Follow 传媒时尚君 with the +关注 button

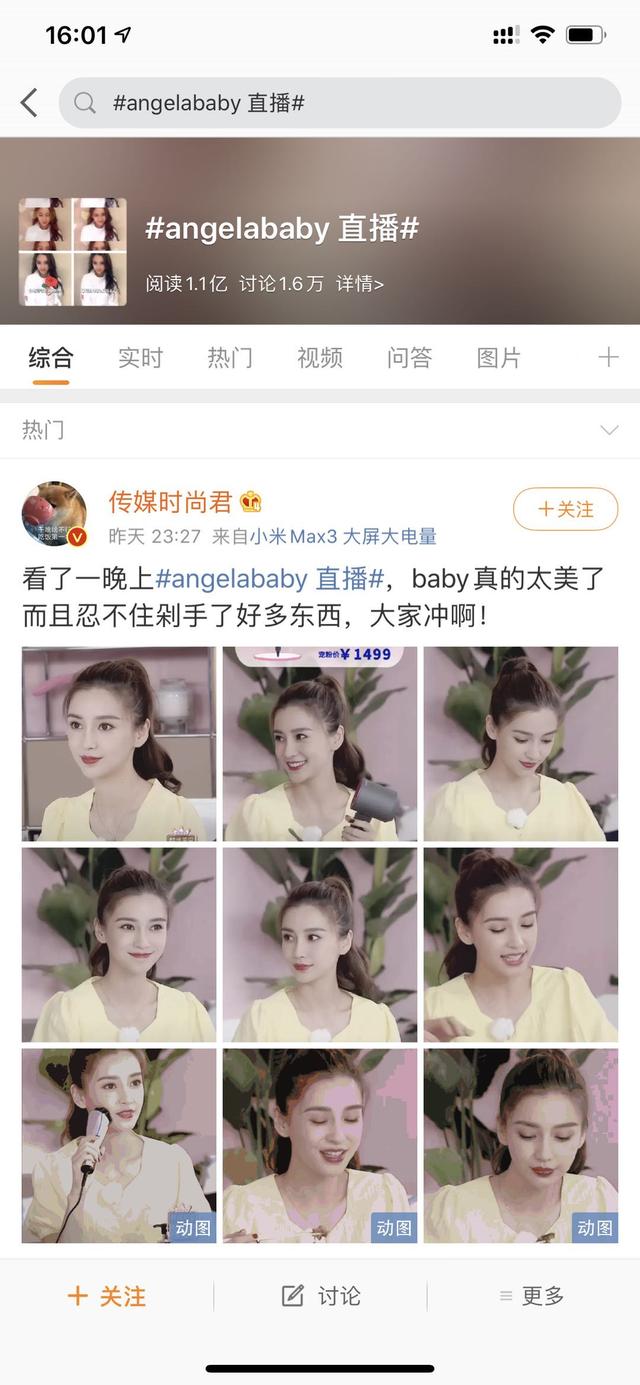tap(566, 510)
